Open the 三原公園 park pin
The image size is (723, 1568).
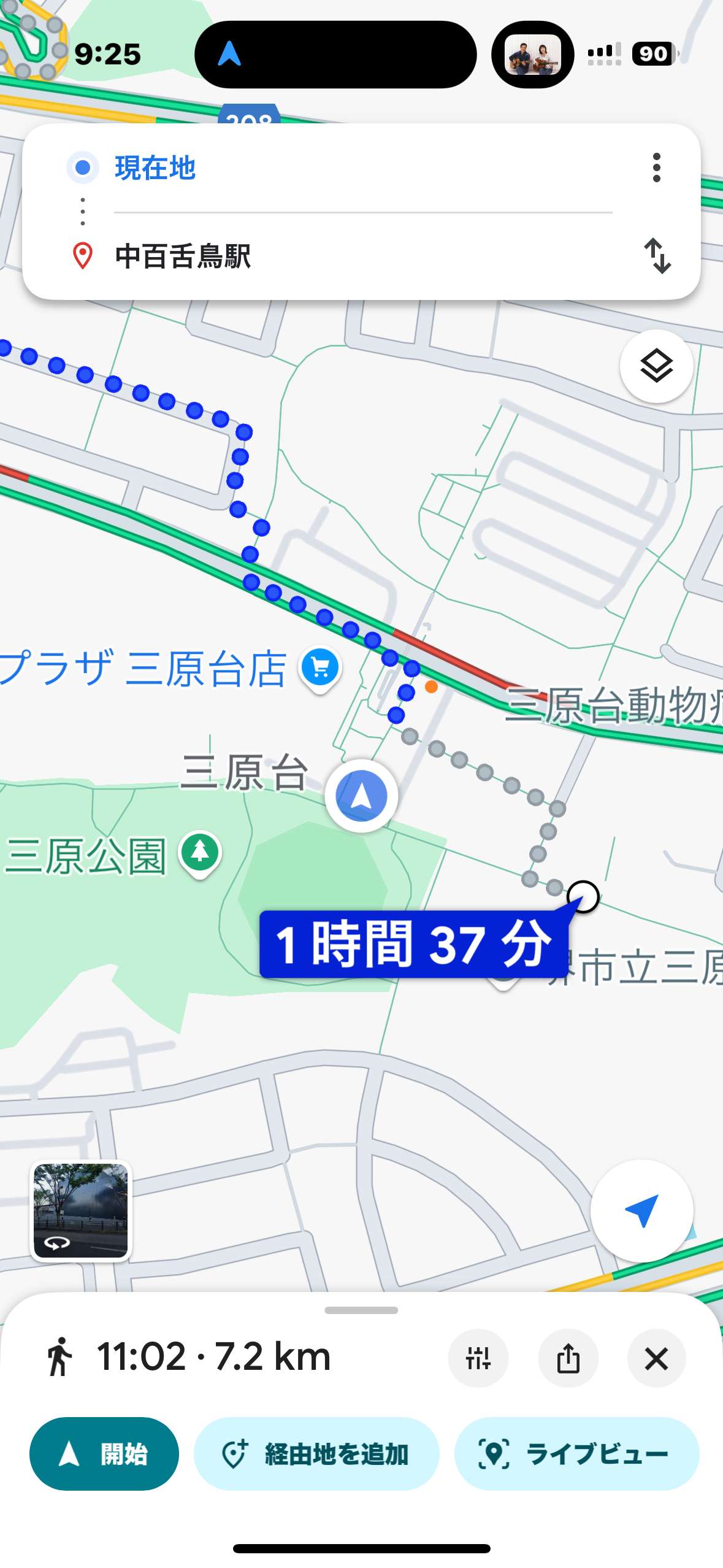coord(200,853)
